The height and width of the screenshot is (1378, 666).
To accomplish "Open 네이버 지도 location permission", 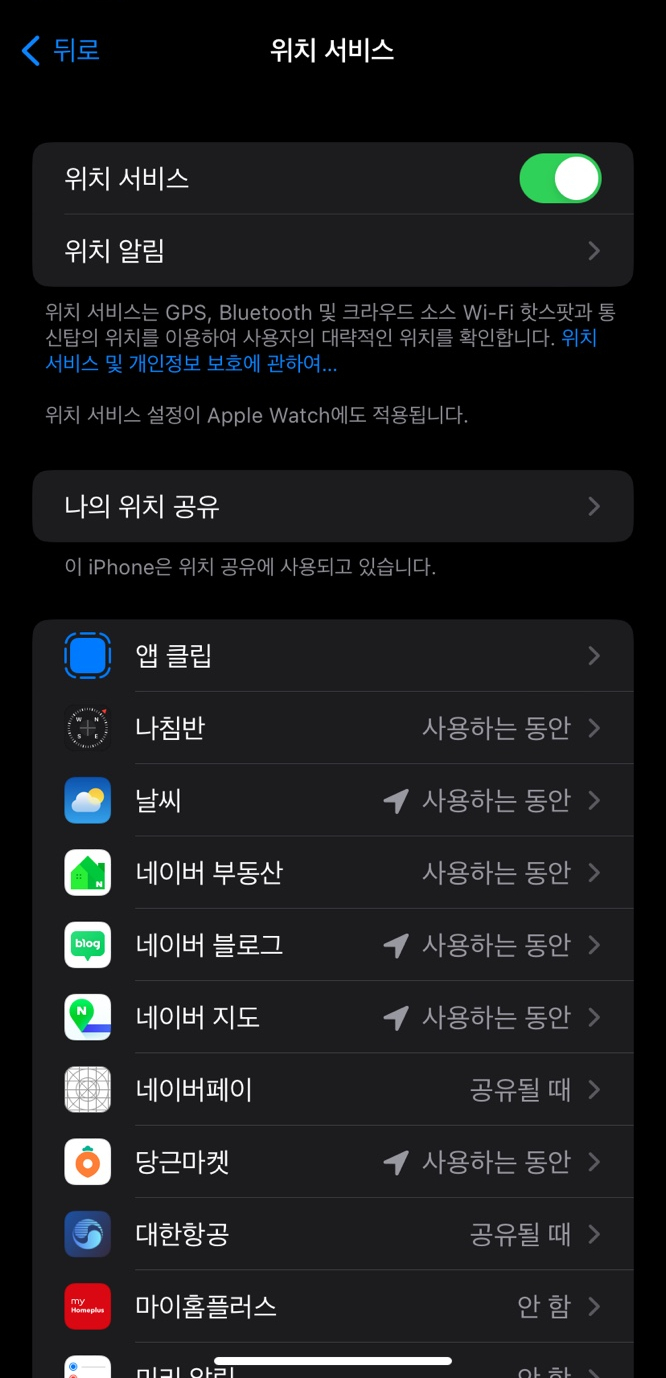I will coord(333,1017).
